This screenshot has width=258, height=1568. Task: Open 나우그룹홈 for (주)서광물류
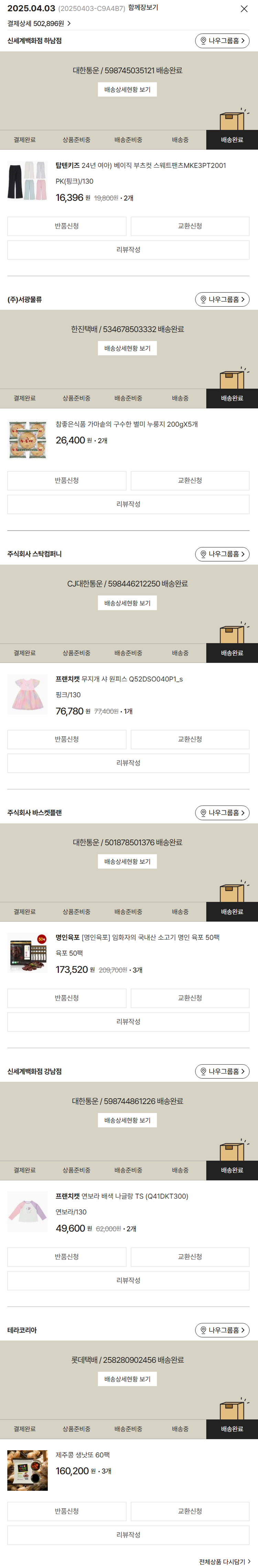click(x=222, y=299)
